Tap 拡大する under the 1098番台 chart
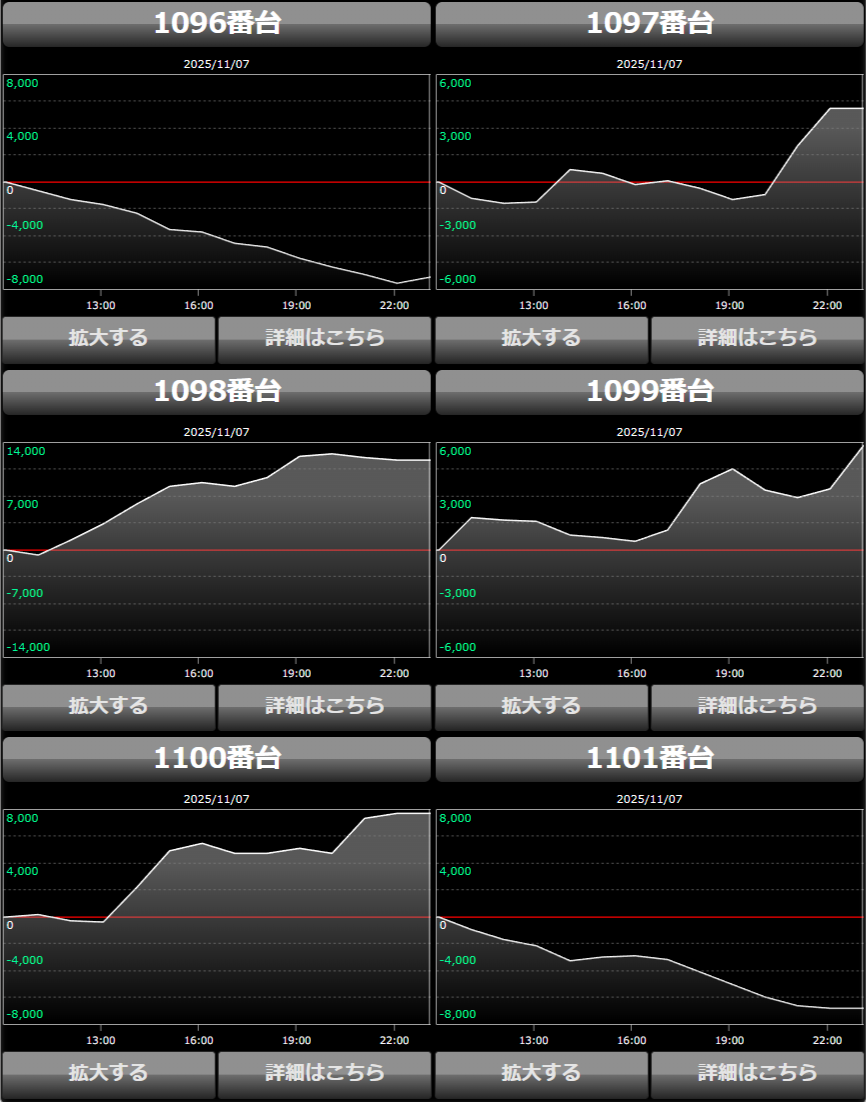This screenshot has width=866, height=1102. tap(108, 707)
